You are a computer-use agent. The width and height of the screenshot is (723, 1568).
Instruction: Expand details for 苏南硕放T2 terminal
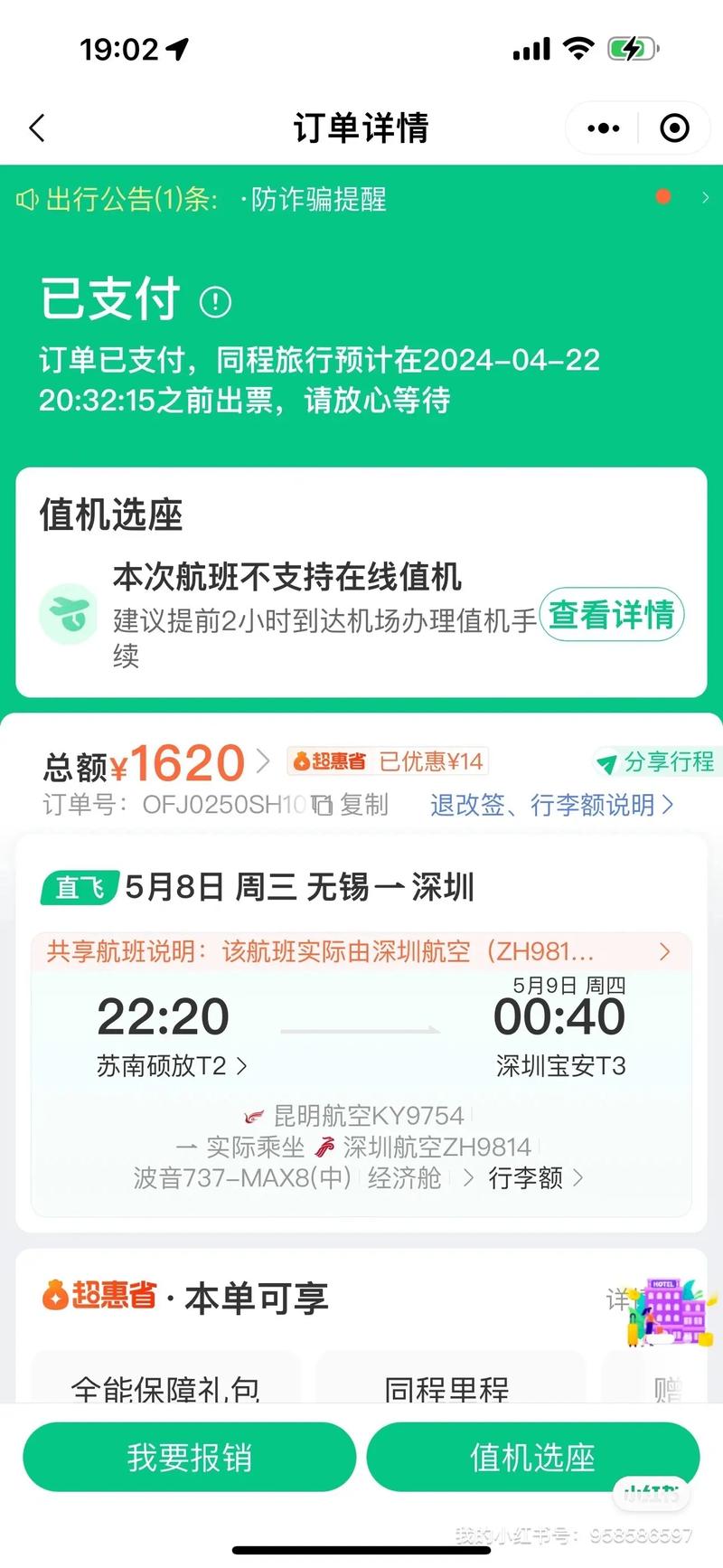(x=170, y=1066)
